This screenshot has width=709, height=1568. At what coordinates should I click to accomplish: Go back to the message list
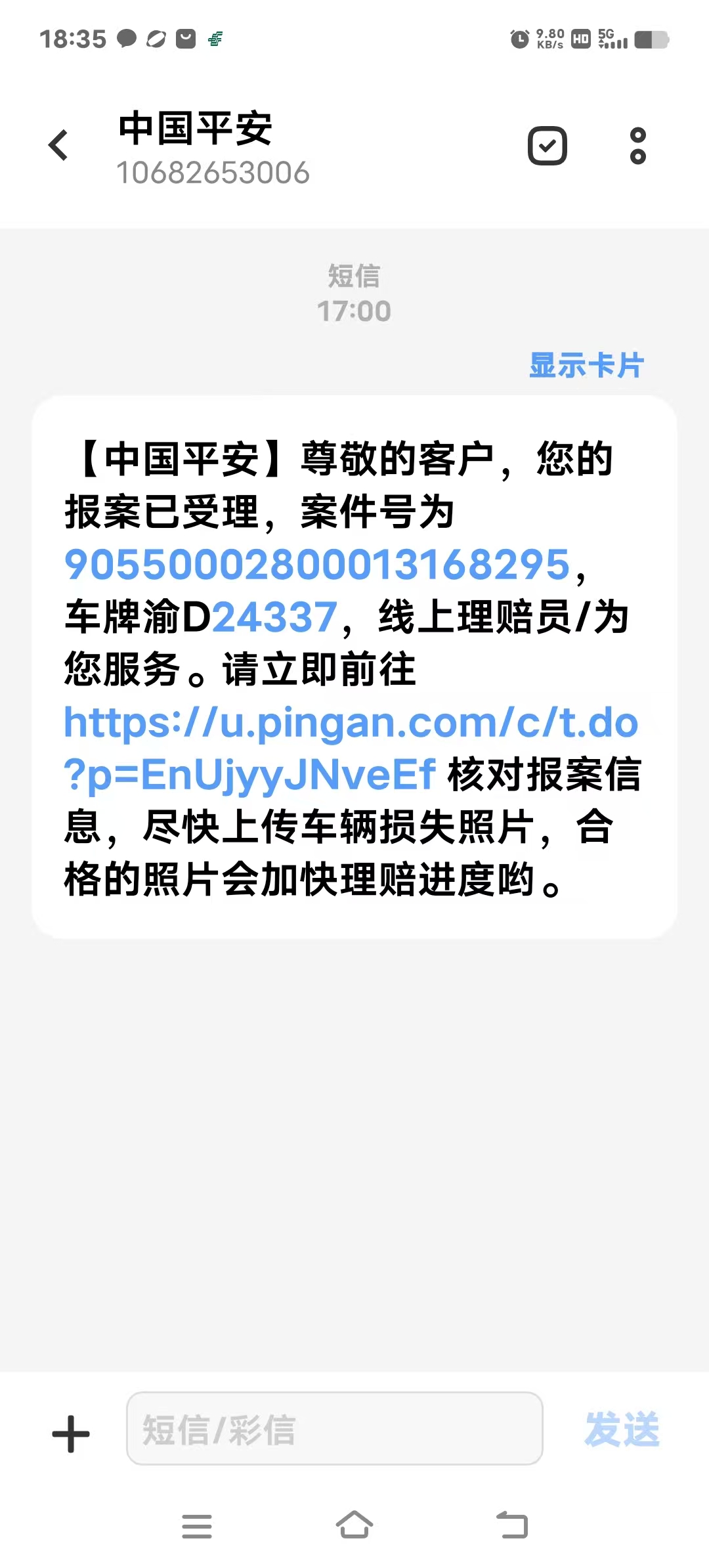[x=58, y=145]
